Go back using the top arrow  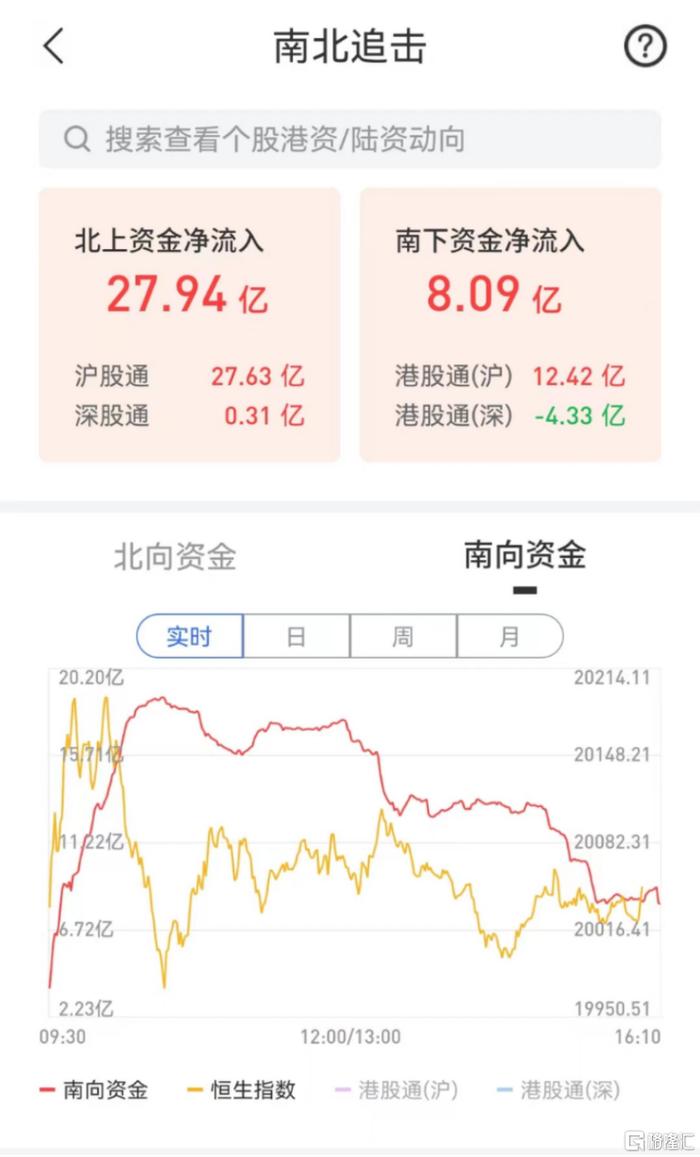click(54, 46)
